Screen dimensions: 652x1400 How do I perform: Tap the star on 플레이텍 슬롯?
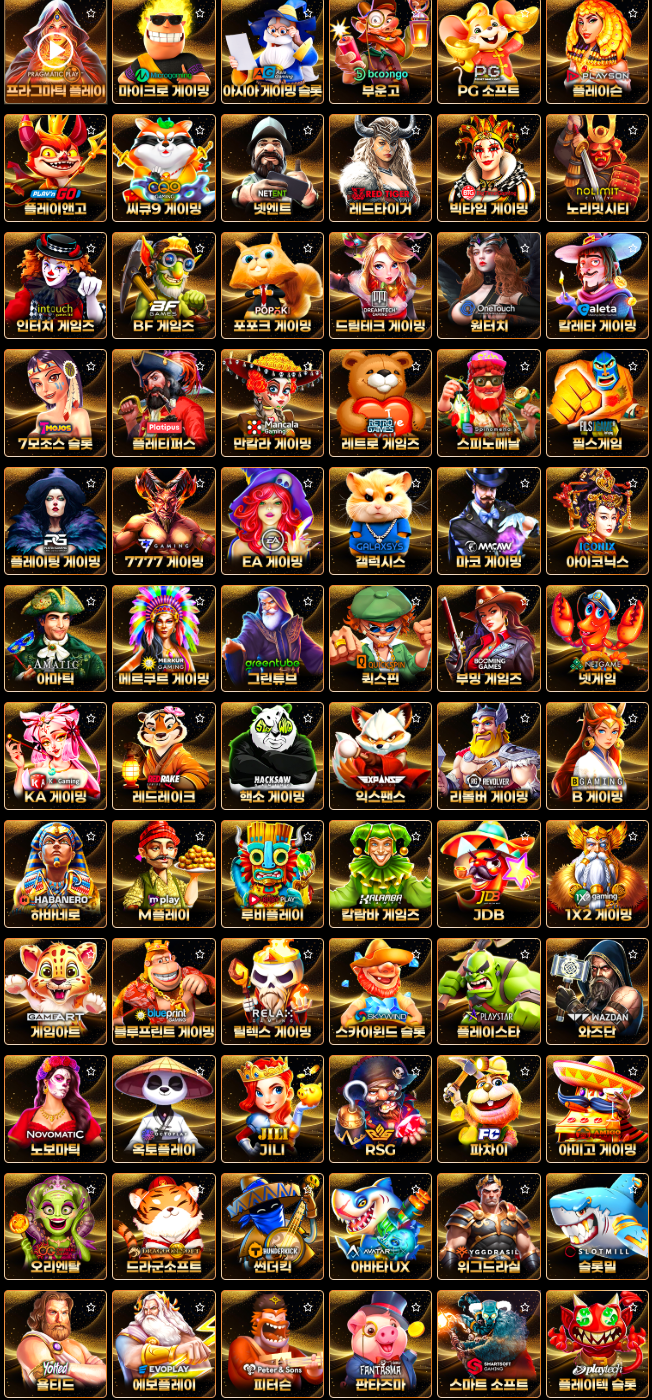point(633,1305)
